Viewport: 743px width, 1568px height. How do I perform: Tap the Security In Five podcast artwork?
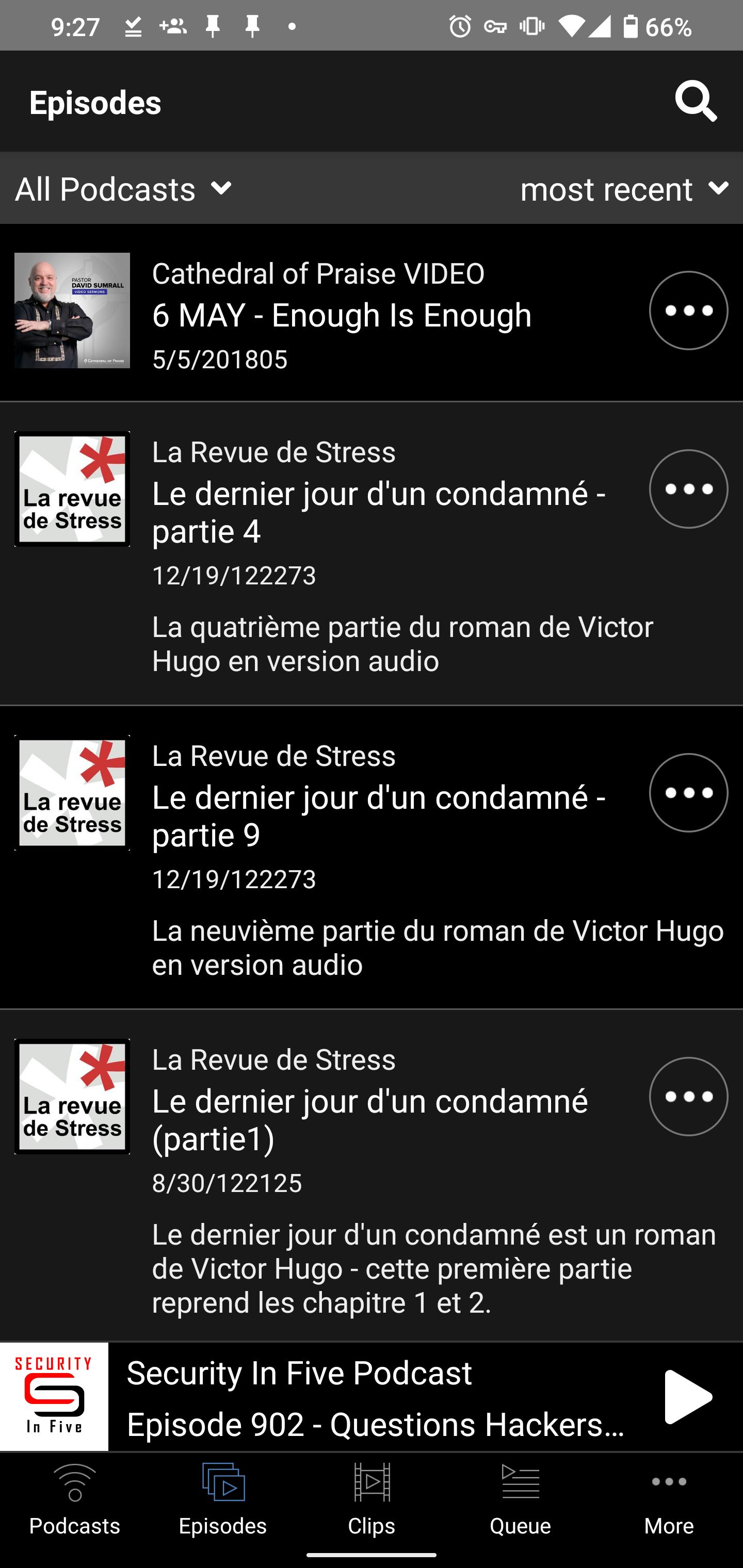54,1397
